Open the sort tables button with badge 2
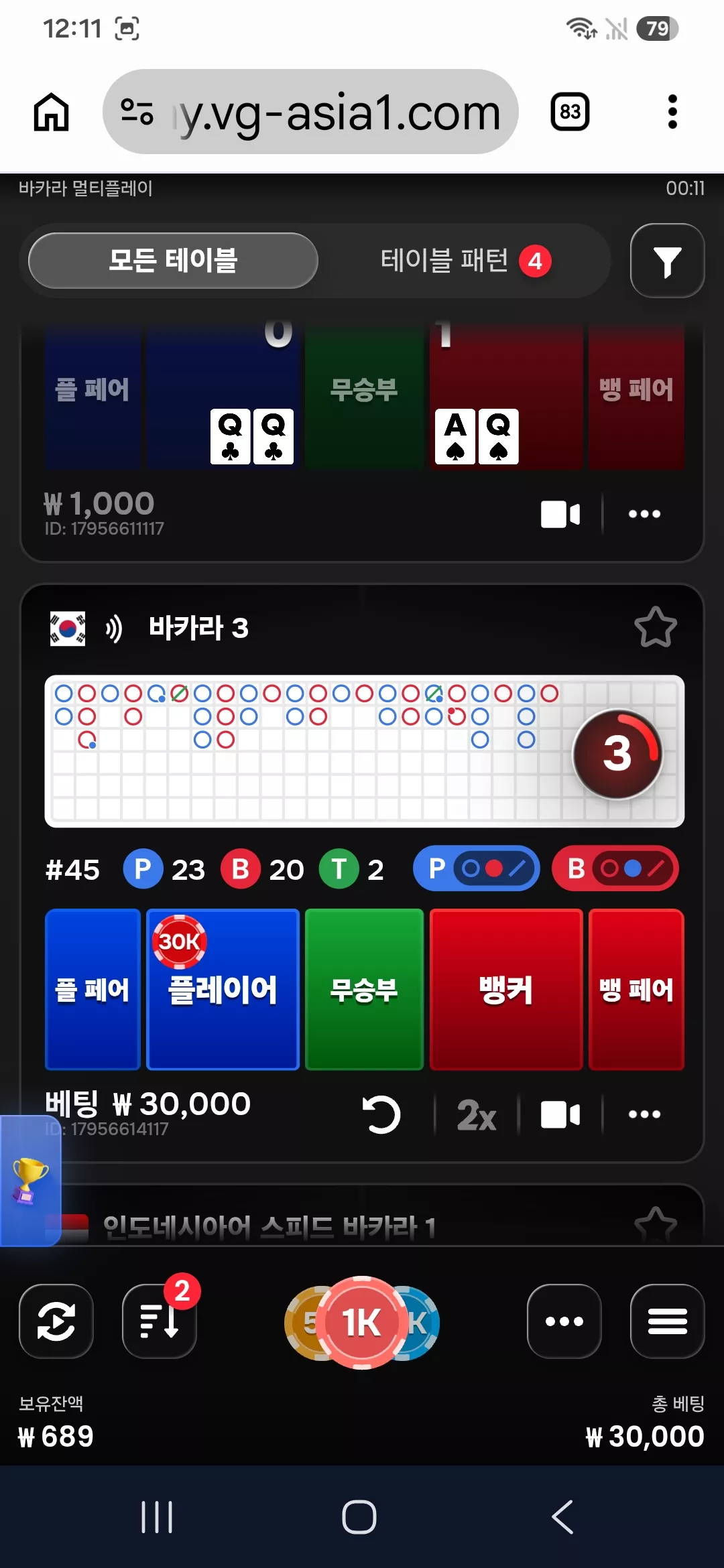 pyautogui.click(x=160, y=1321)
